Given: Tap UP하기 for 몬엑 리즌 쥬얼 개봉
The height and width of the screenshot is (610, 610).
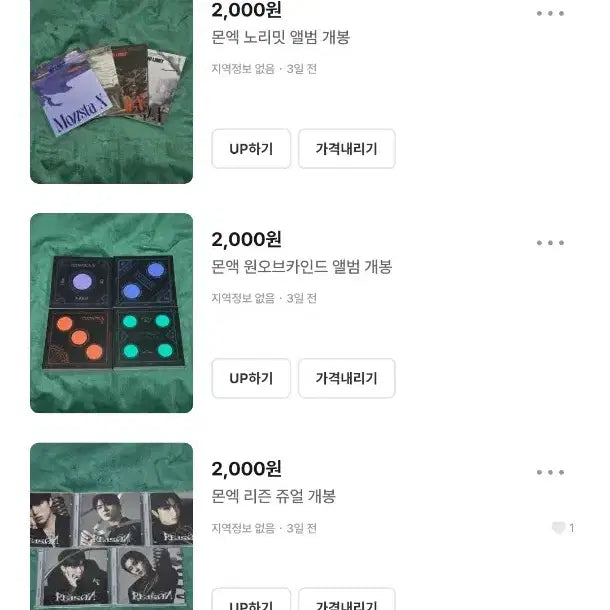Looking at the screenshot, I should tap(251, 601).
